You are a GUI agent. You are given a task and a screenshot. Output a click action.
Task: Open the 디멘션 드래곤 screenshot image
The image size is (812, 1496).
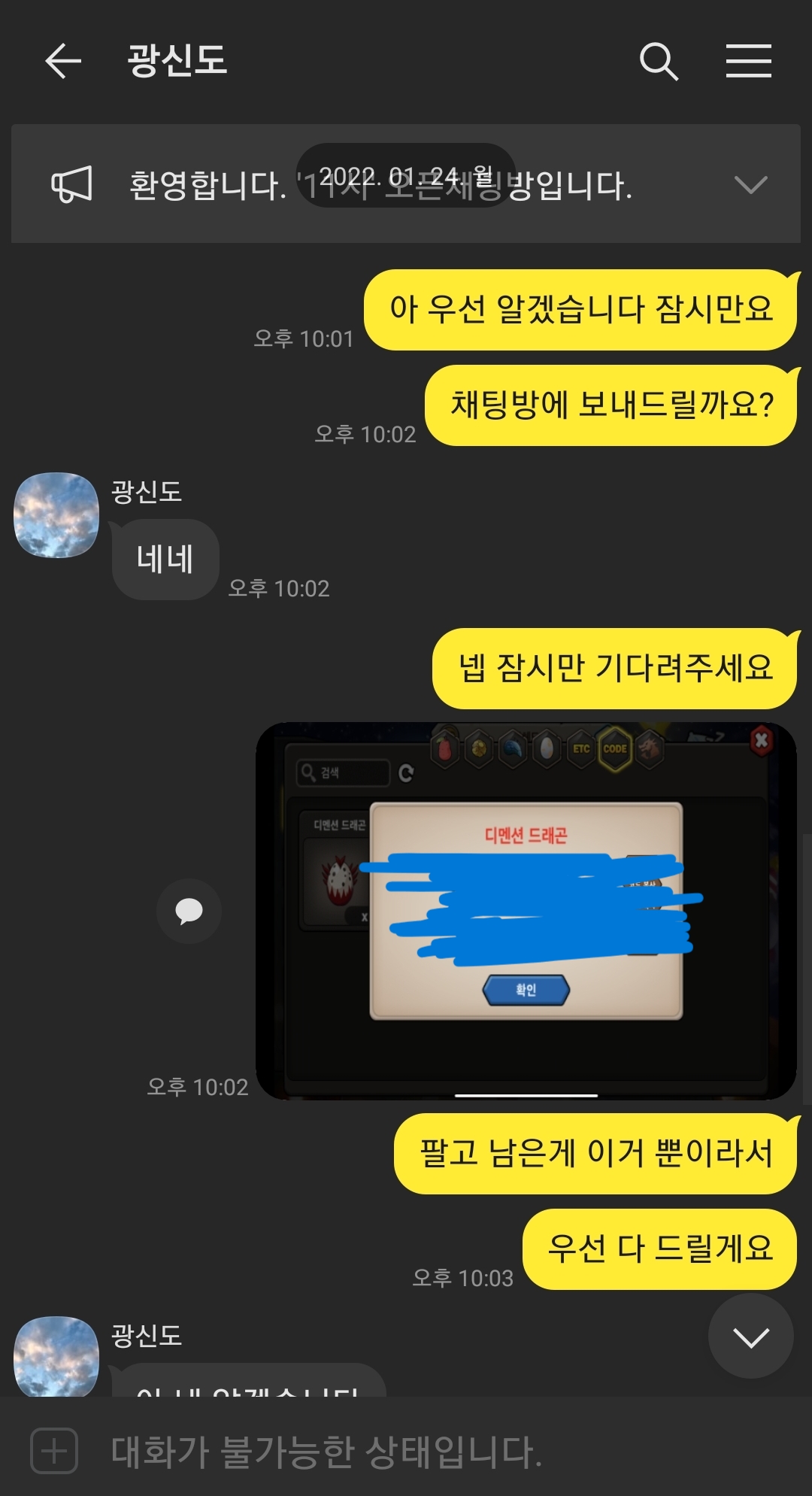coord(526,910)
